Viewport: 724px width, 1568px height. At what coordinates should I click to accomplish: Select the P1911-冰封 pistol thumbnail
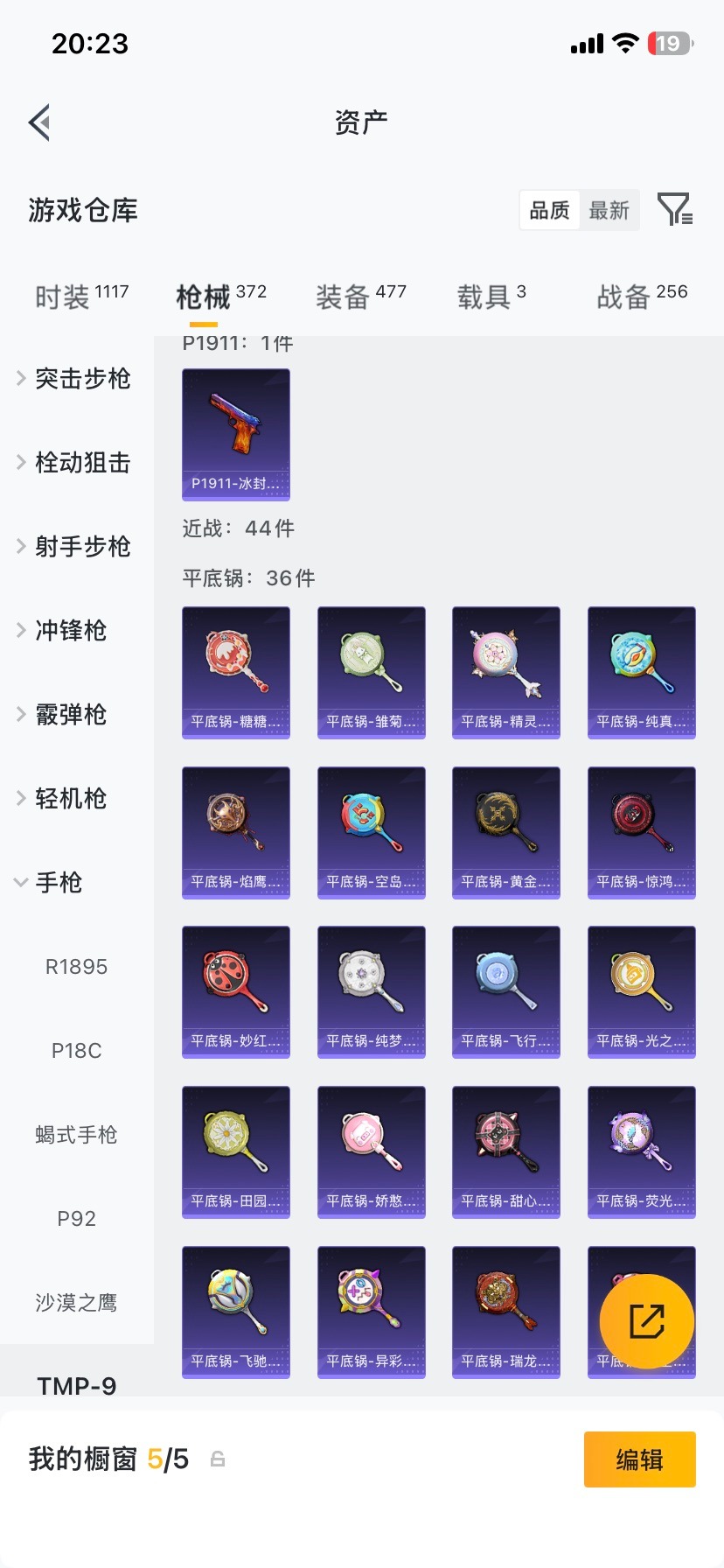tap(235, 435)
